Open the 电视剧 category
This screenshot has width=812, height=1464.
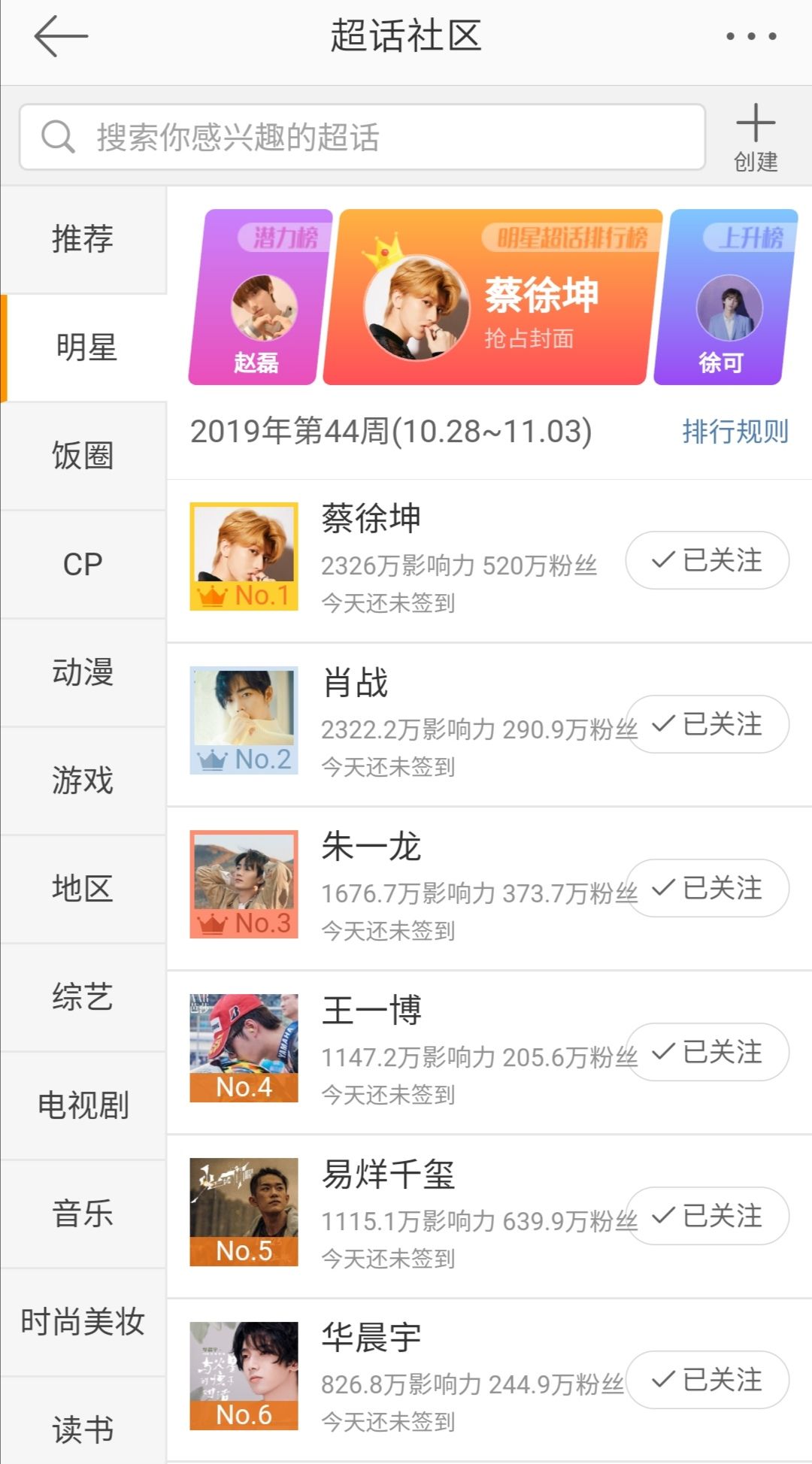83,1105
